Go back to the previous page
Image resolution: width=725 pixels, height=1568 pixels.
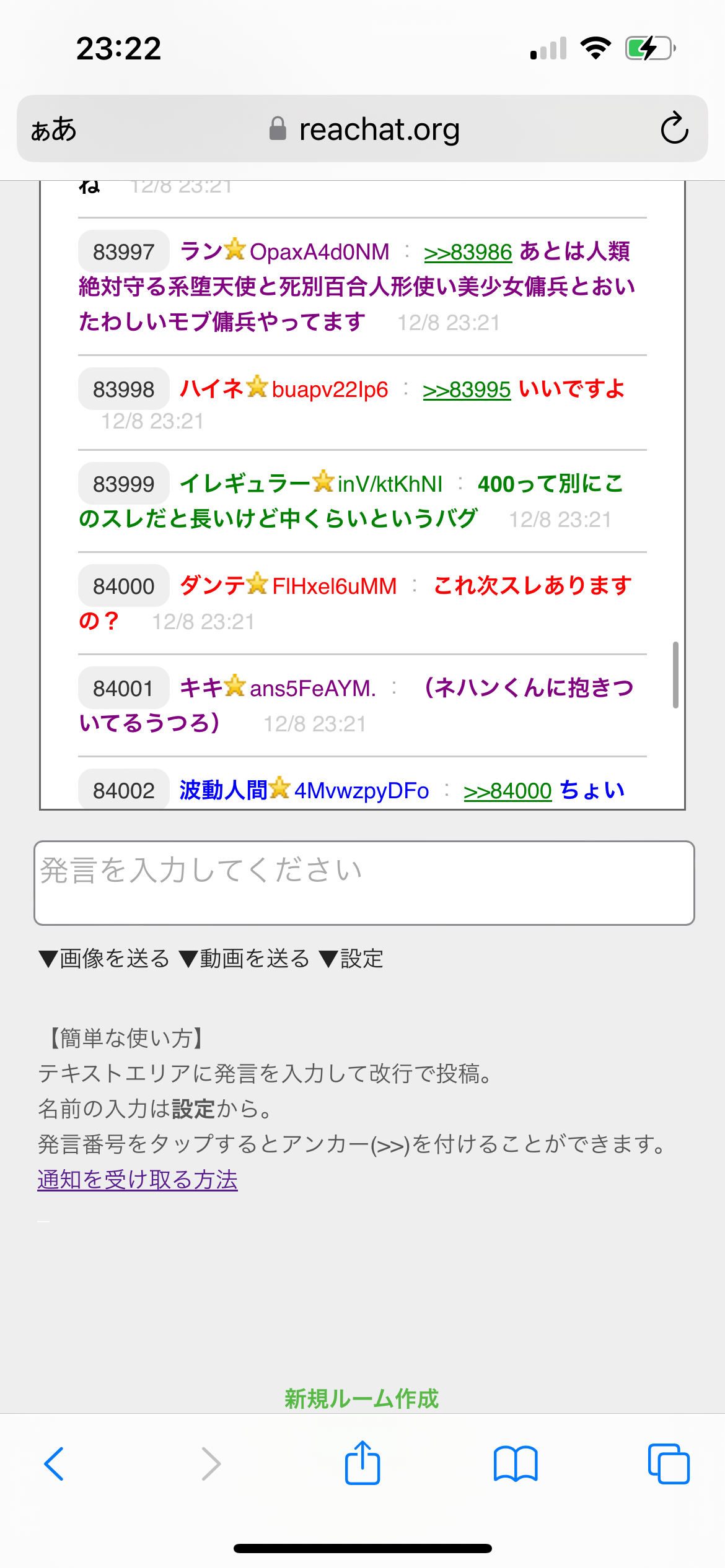tap(54, 1464)
